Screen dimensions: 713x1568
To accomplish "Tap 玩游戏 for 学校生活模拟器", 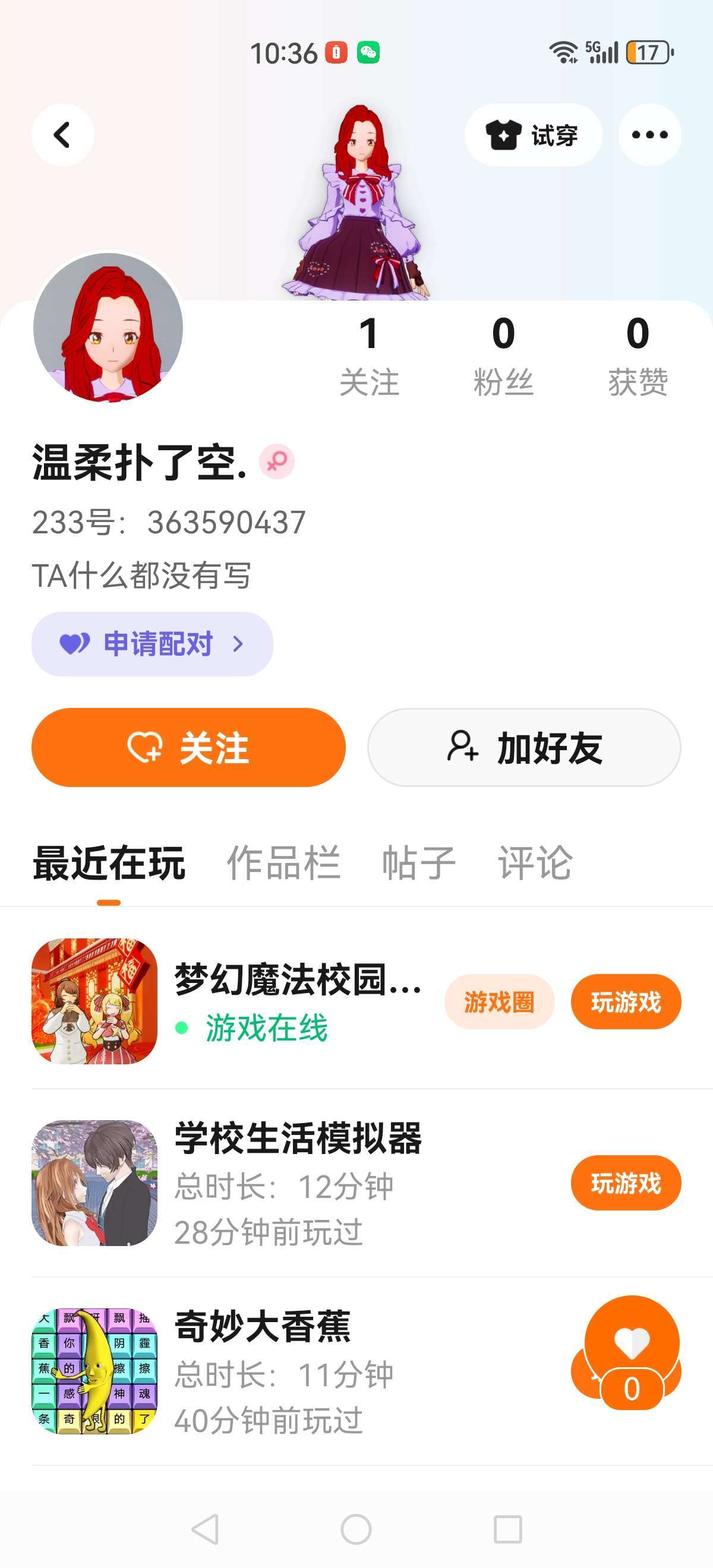I will [x=625, y=1183].
